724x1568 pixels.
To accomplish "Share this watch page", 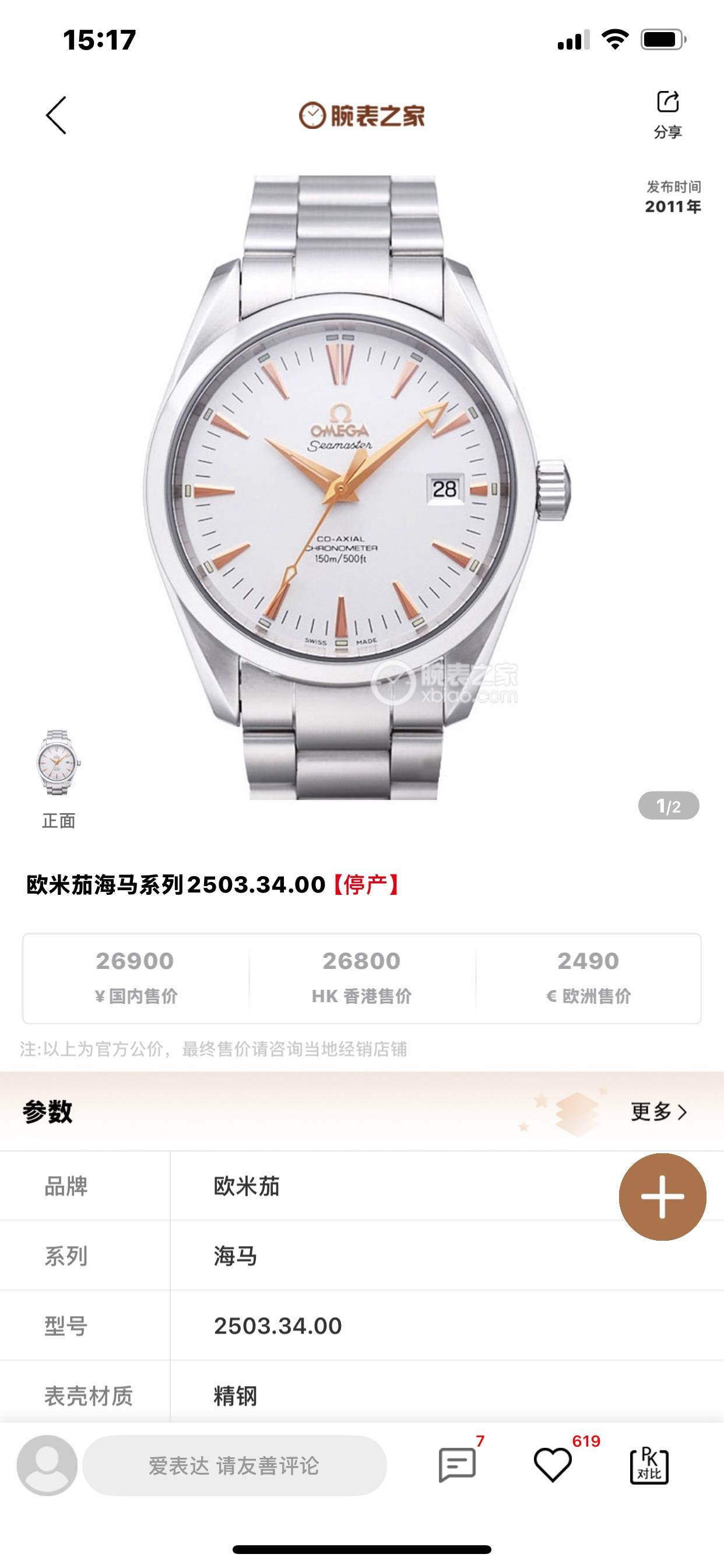I will tap(667, 113).
